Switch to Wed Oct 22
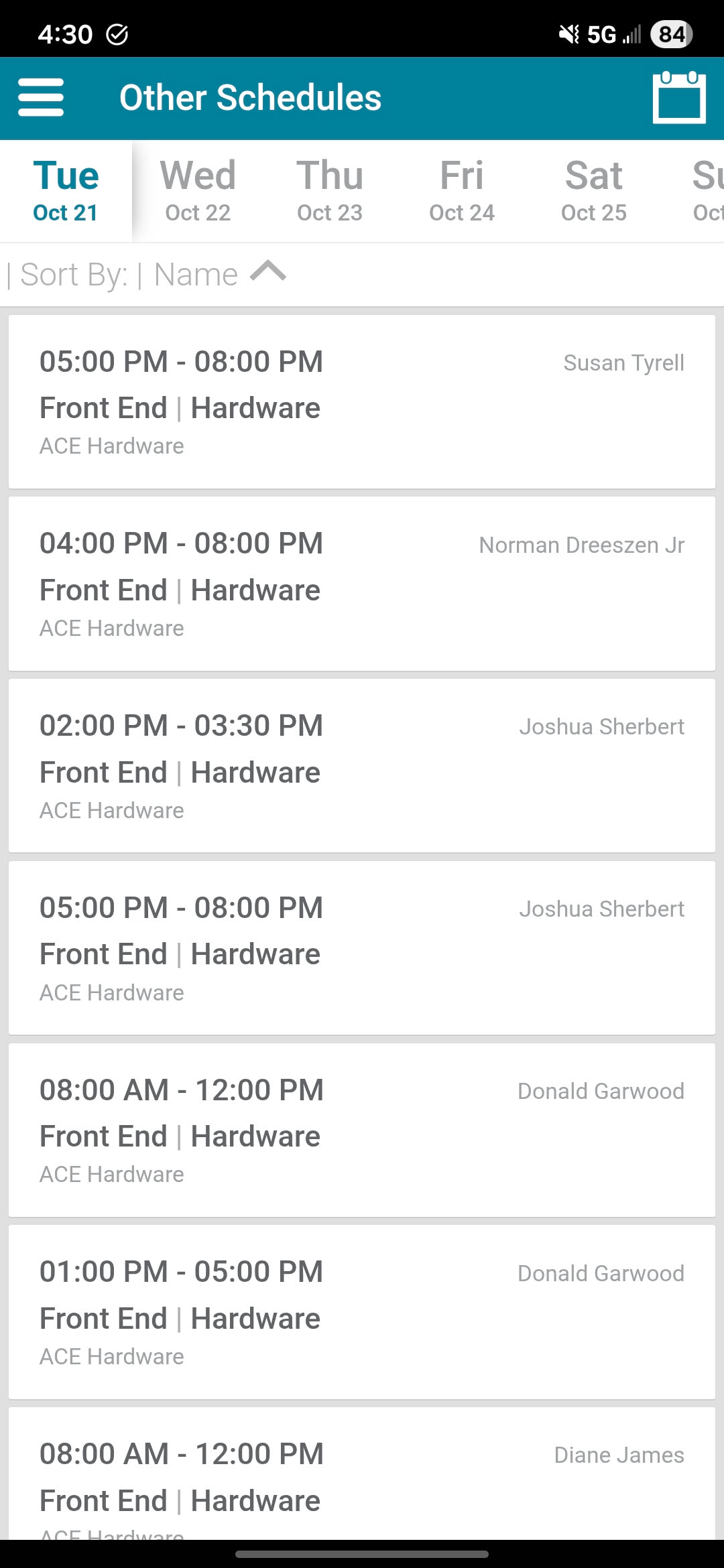Image resolution: width=724 pixels, height=1568 pixels. 198,190
